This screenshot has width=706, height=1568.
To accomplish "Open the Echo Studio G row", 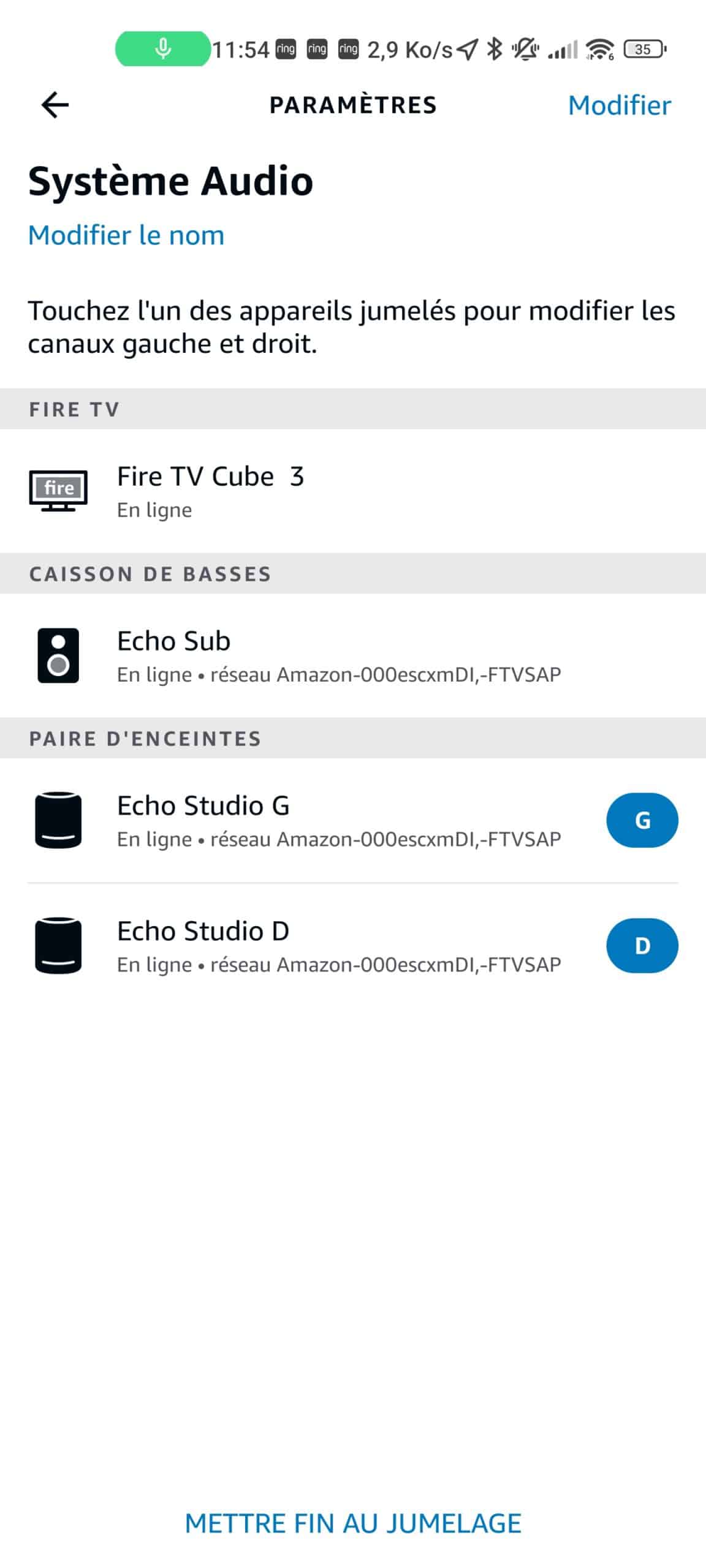I will (x=353, y=820).
